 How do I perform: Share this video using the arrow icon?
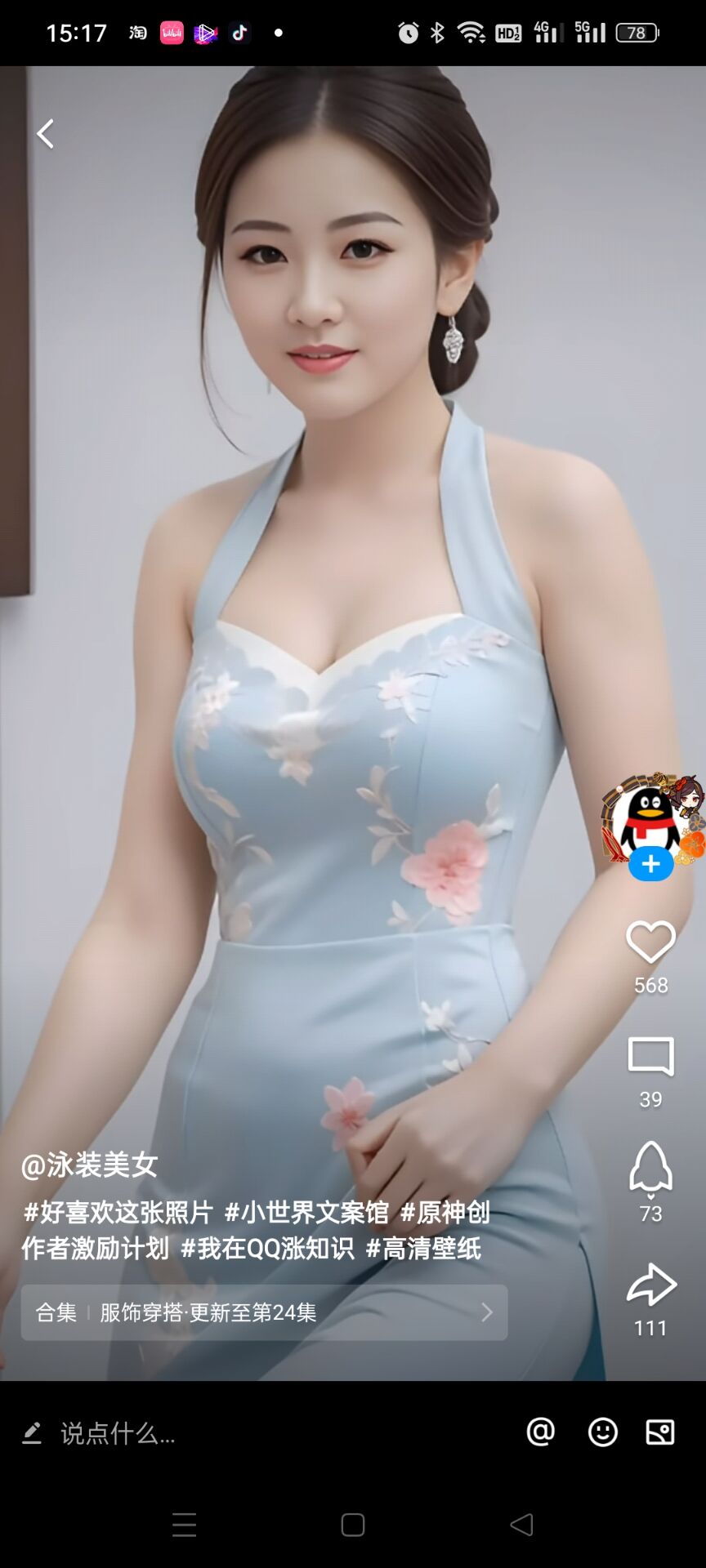point(650,1284)
